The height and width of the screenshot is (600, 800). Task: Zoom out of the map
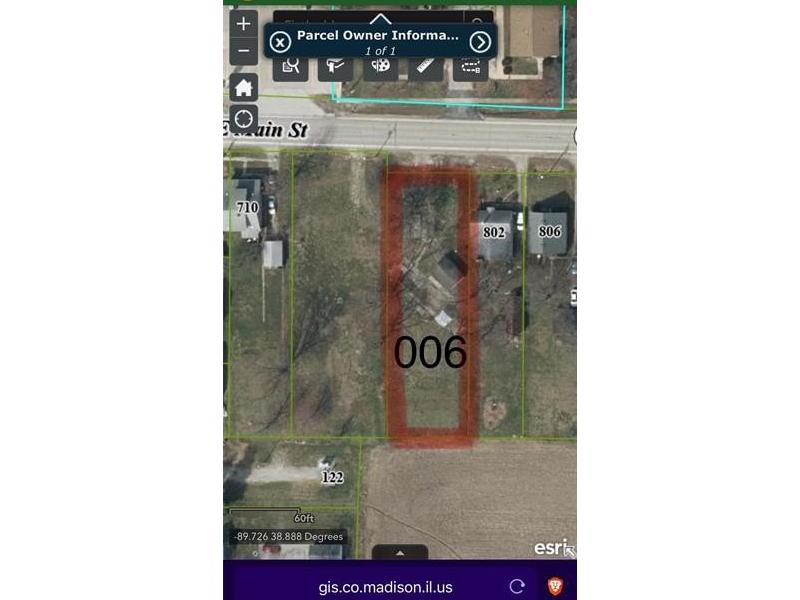(243, 52)
